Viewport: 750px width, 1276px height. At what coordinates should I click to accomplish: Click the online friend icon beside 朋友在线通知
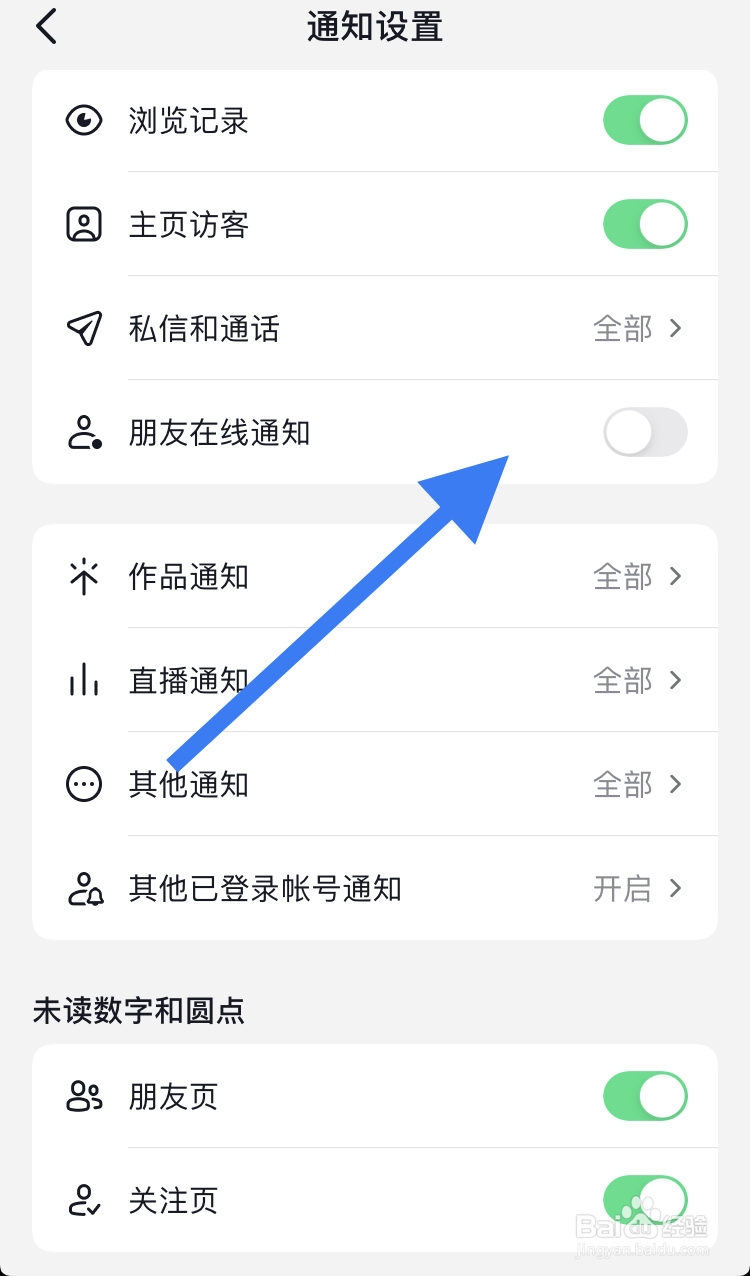click(85, 432)
